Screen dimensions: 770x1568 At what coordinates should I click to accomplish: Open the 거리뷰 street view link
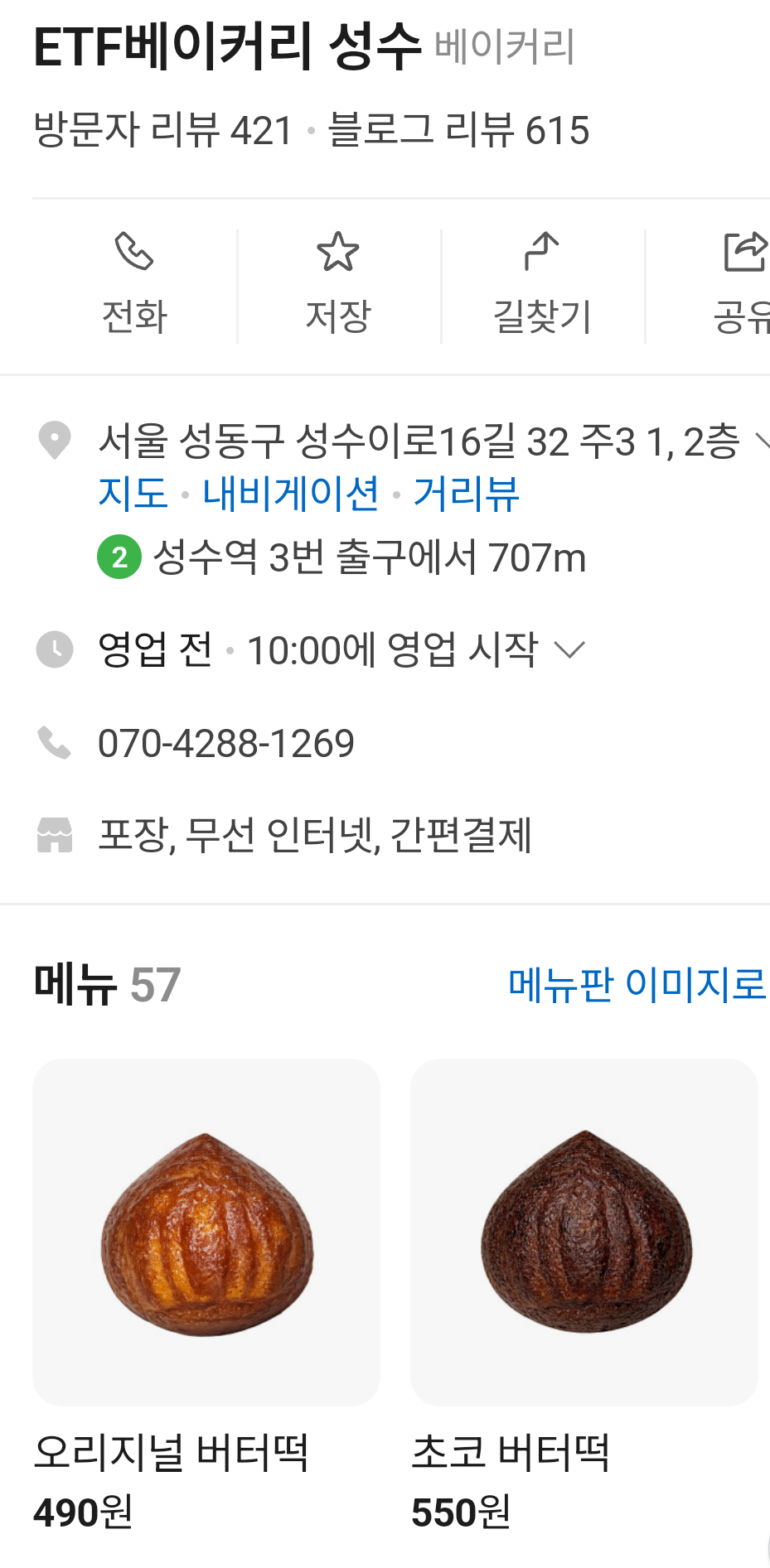point(466,494)
